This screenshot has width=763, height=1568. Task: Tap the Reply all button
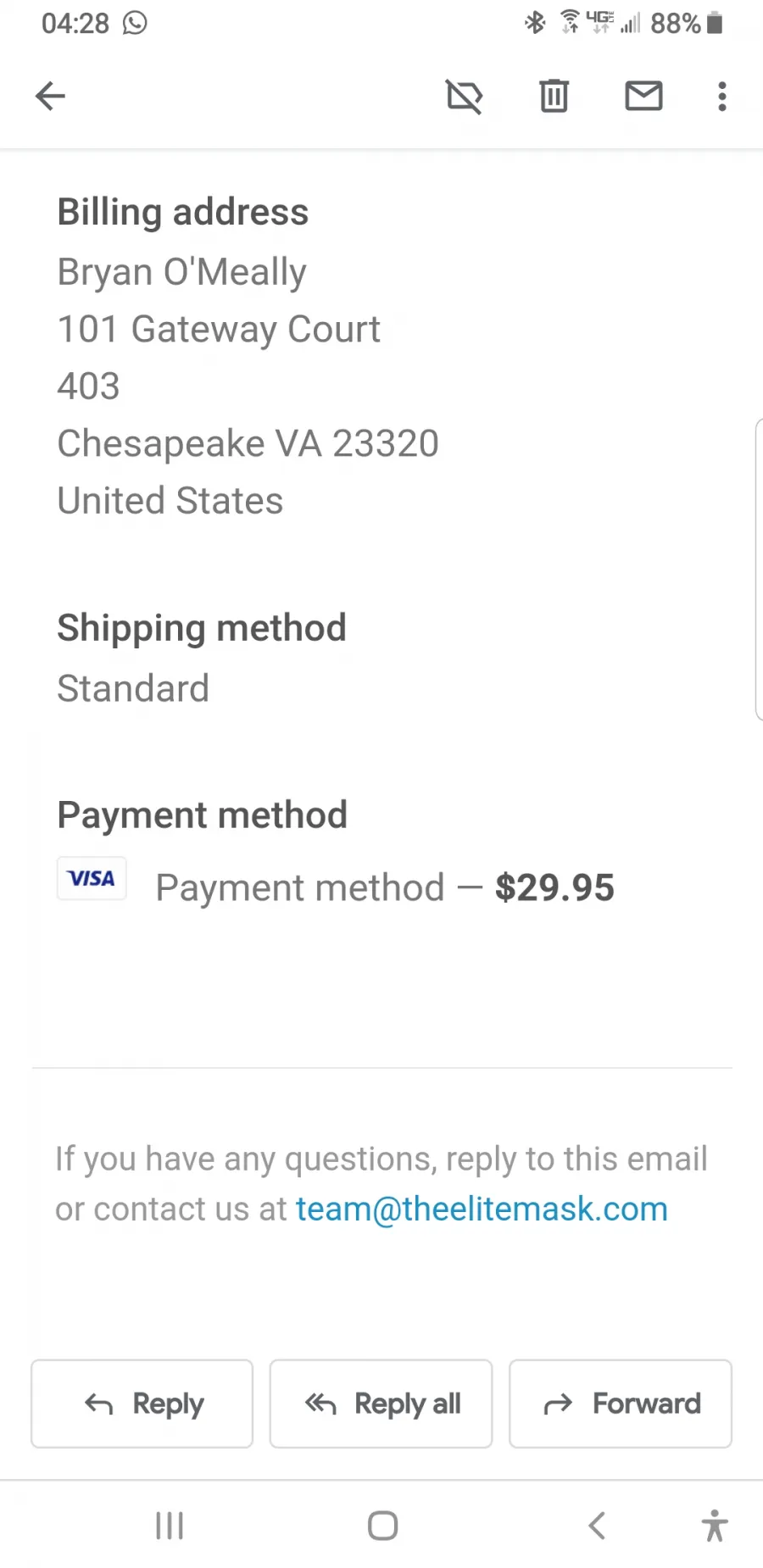381,1404
